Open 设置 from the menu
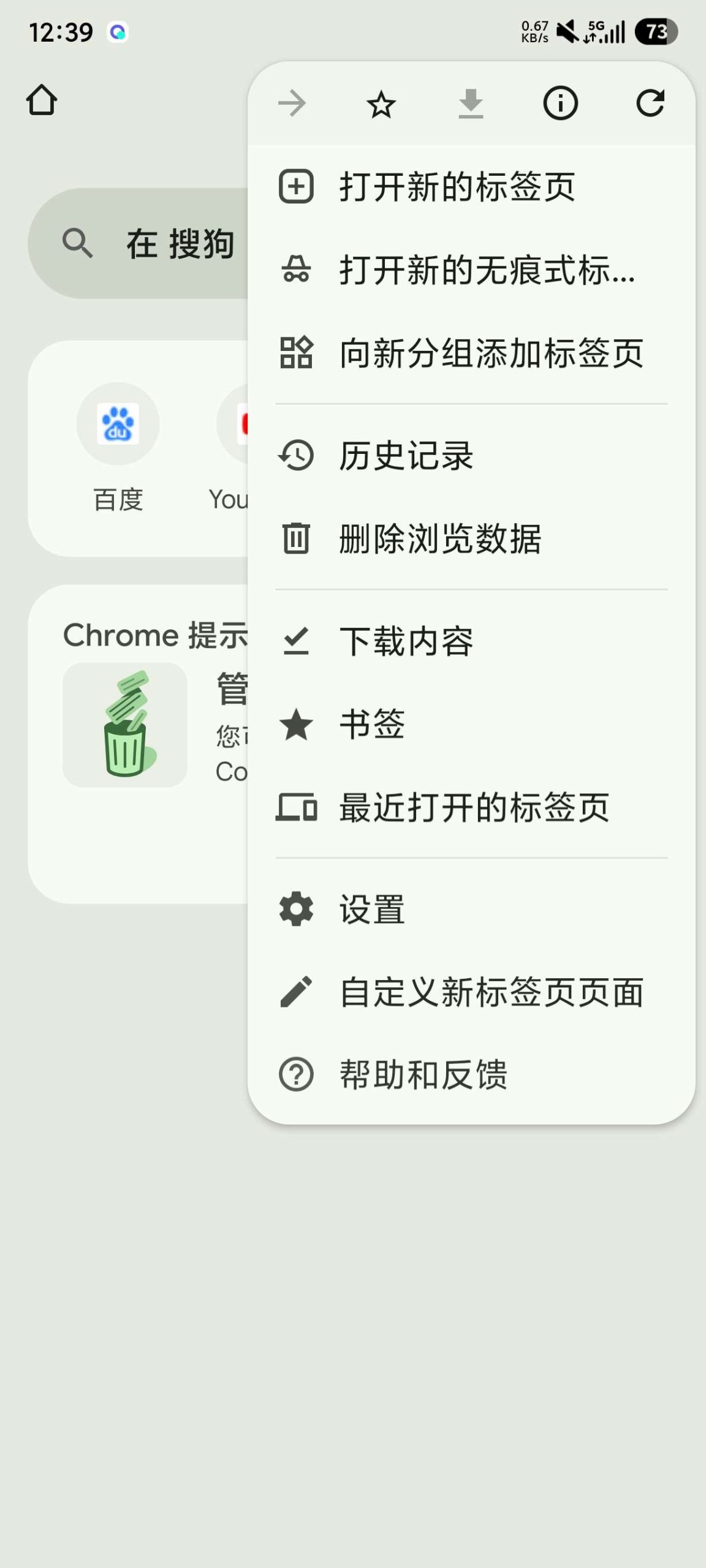This screenshot has height=1568, width=706. pos(371,911)
